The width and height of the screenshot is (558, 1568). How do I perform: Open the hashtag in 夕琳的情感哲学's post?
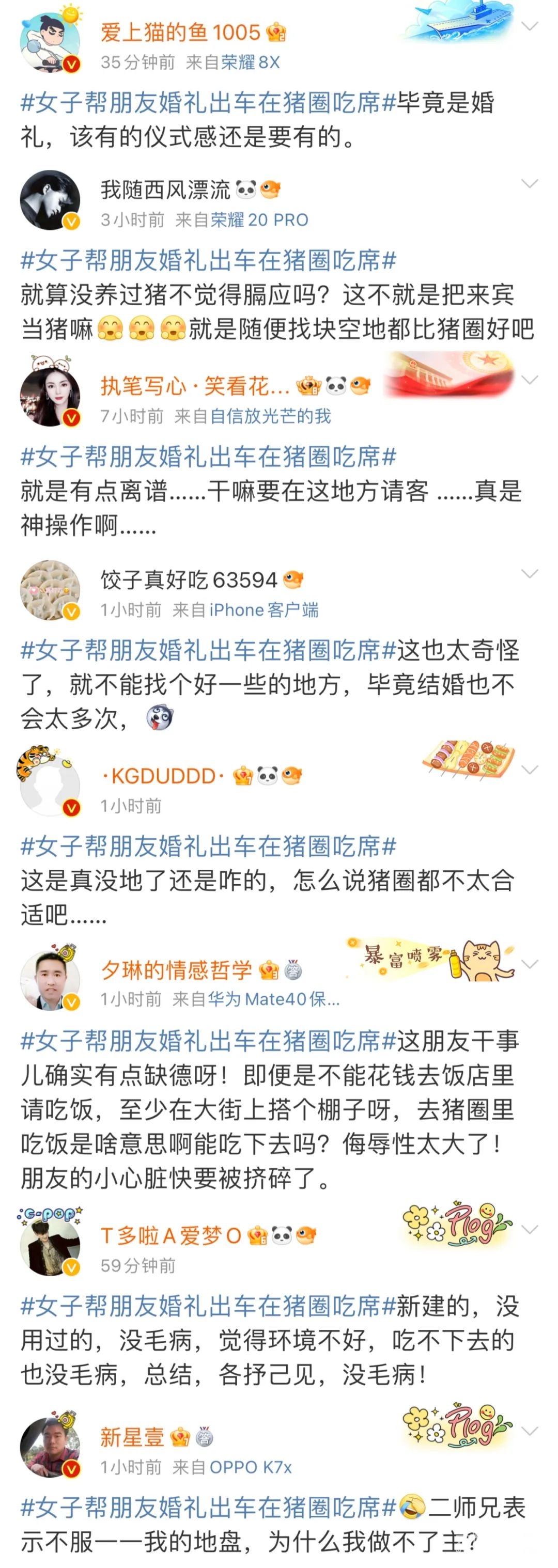(x=208, y=1041)
